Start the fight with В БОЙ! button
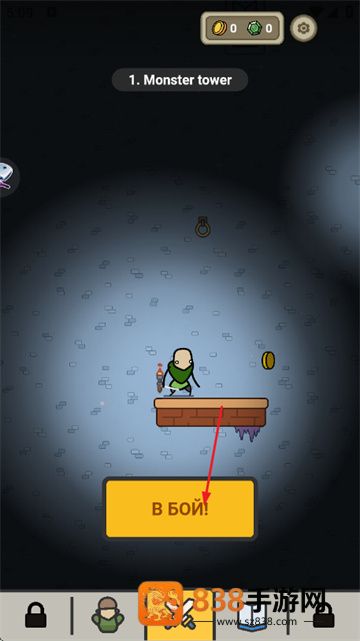This screenshot has height=641, width=360. [x=180, y=509]
